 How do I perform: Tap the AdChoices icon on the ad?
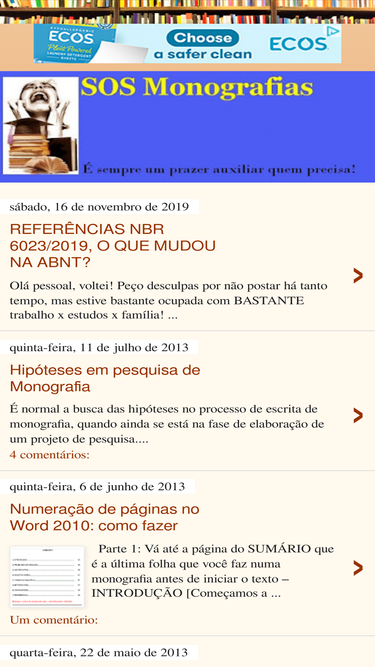tap(333, 31)
